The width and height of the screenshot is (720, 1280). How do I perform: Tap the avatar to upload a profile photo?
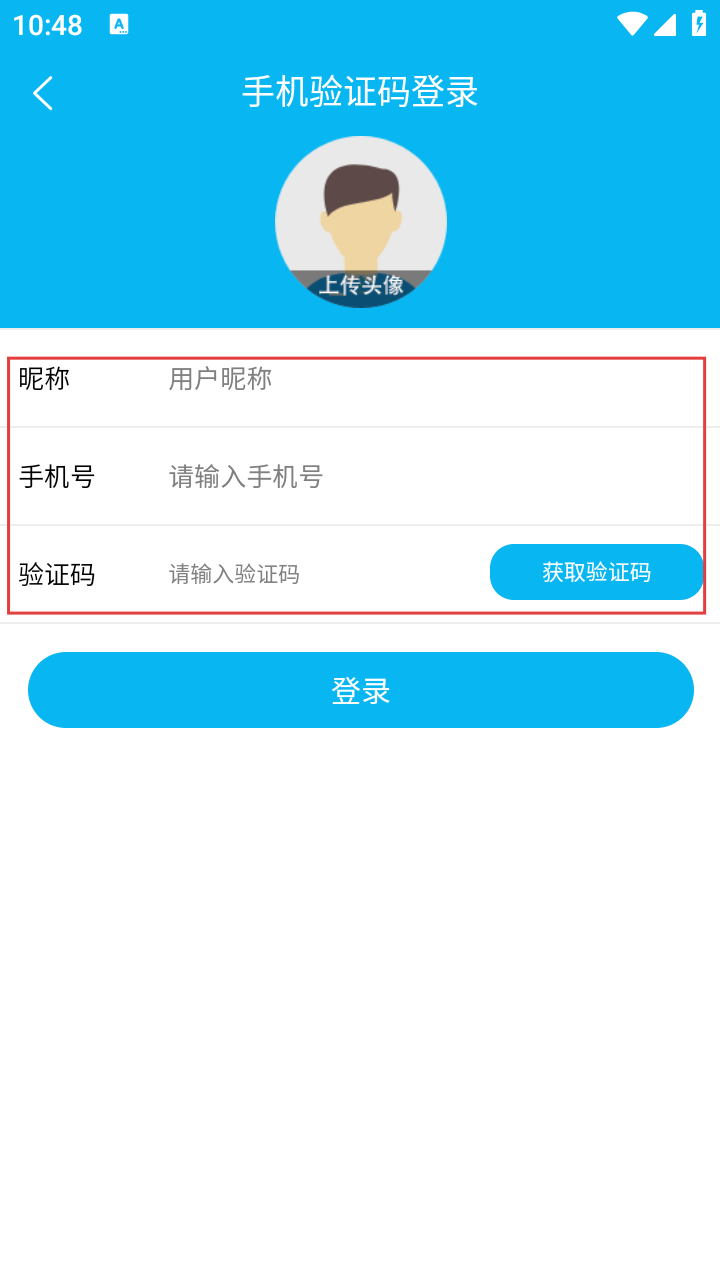tap(361, 222)
